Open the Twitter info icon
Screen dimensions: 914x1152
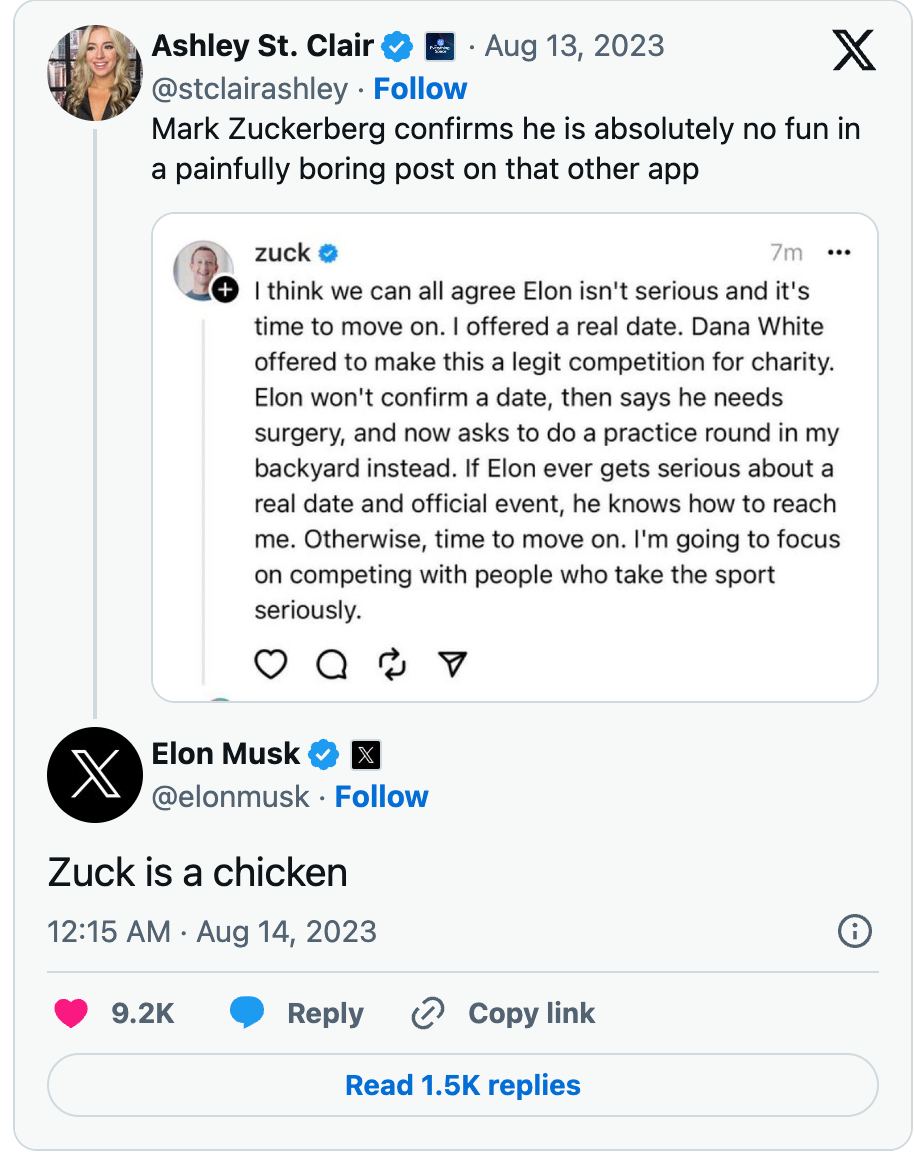[853, 932]
